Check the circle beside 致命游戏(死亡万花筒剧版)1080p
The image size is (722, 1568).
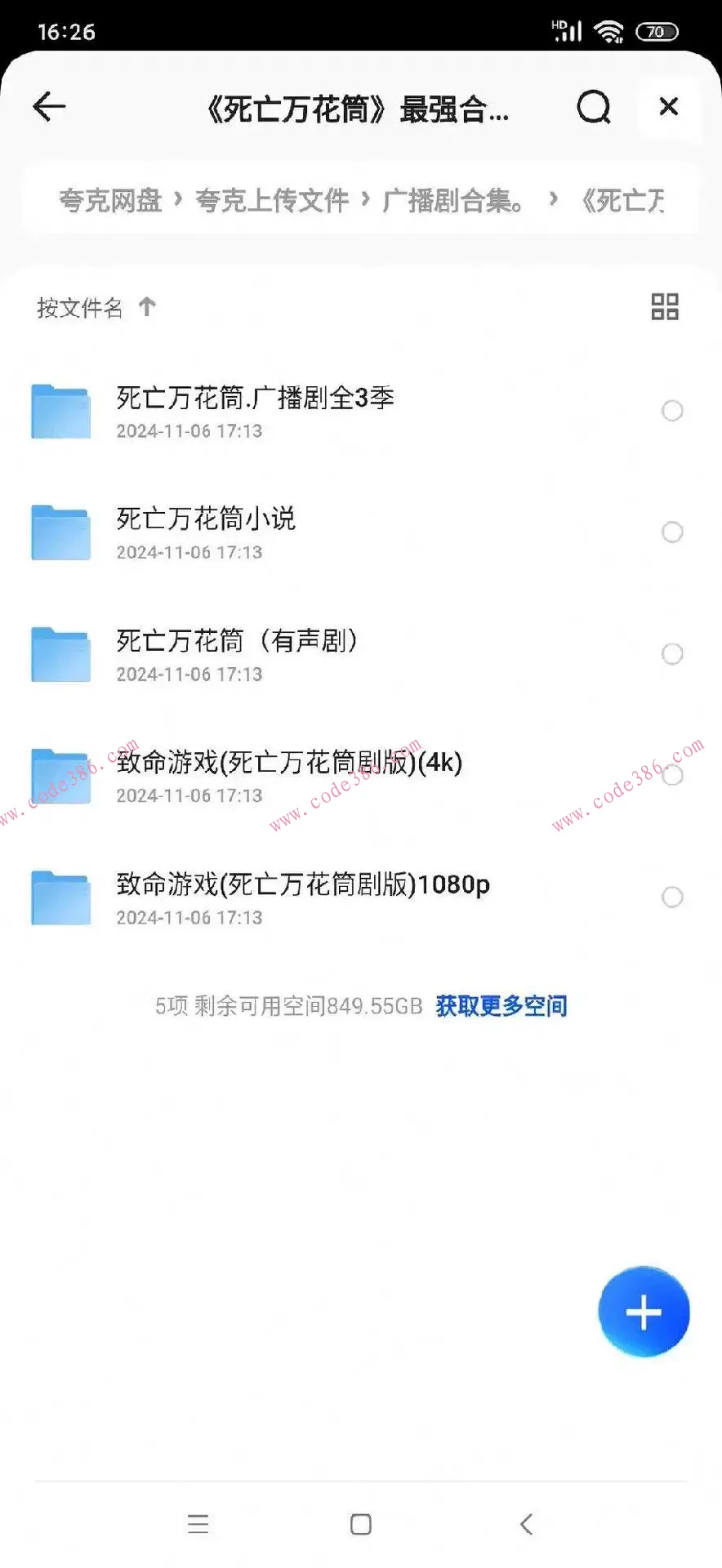coord(672,897)
